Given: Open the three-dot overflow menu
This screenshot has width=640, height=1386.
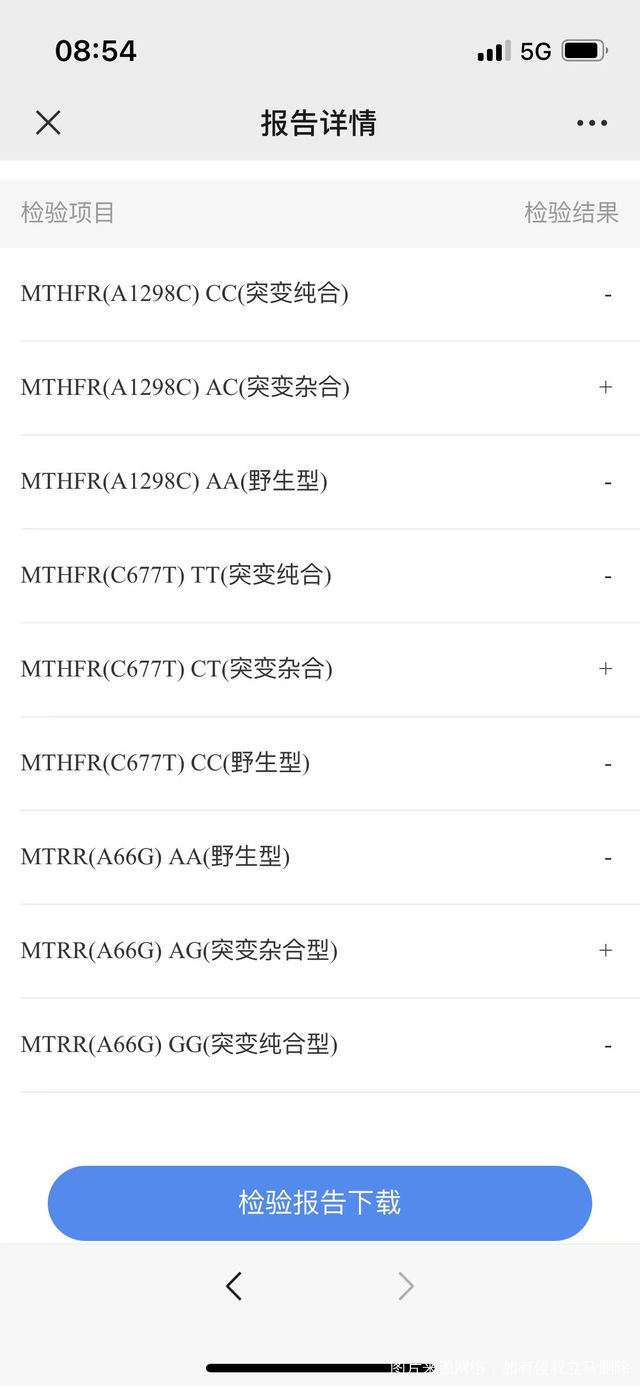Looking at the screenshot, I should coord(591,123).
